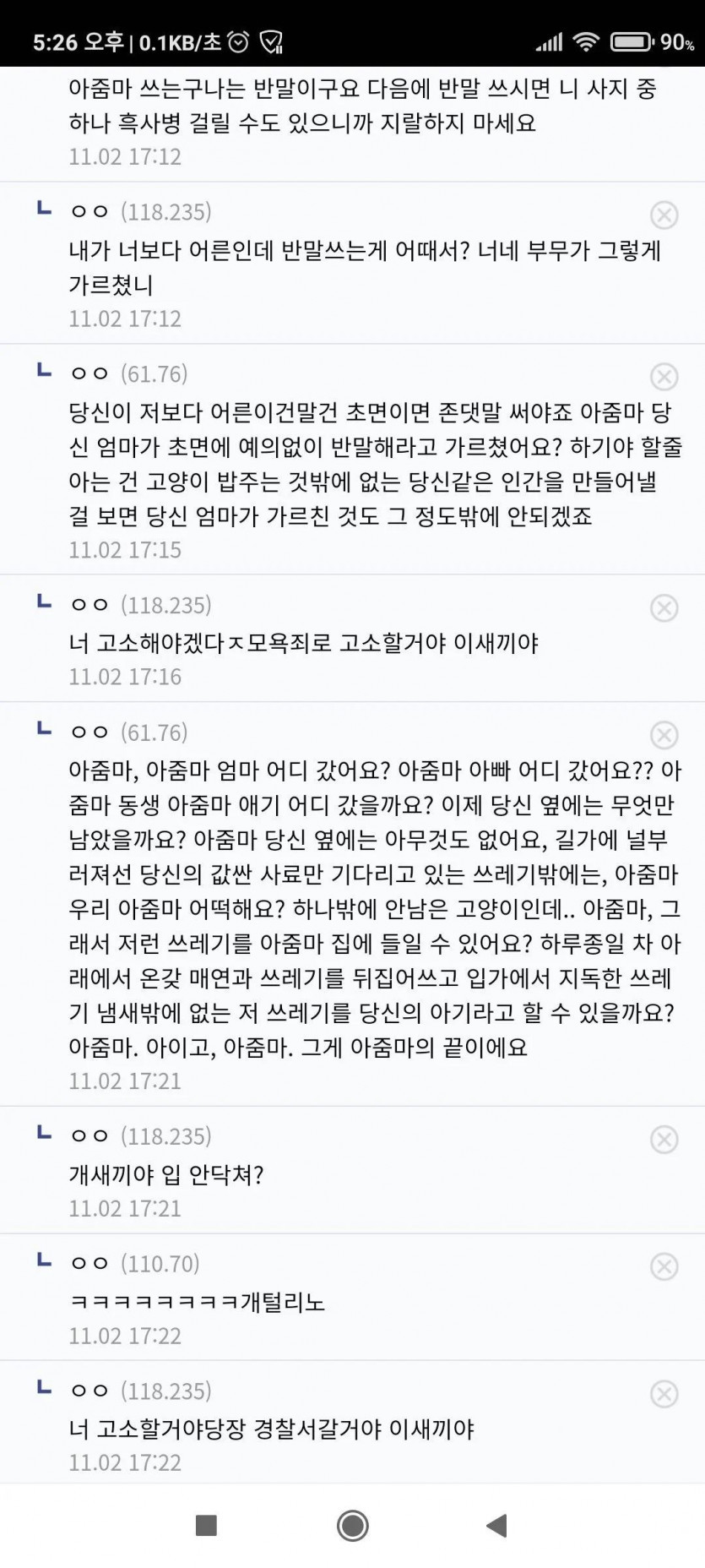Remove the 118.235 reply posted at 17:21
The height and width of the screenshot is (1568, 705).
(664, 1140)
